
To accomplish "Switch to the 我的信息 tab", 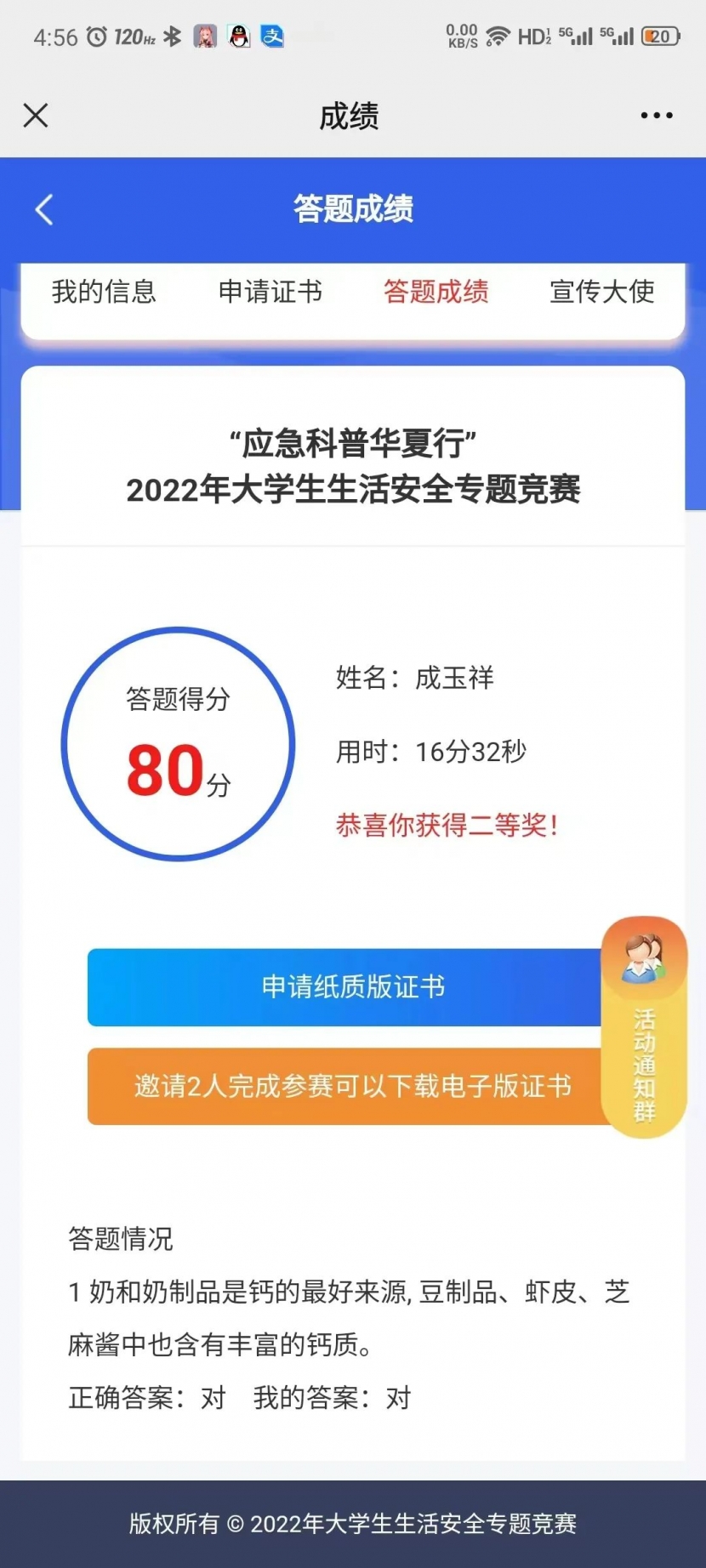I will click(x=104, y=292).
